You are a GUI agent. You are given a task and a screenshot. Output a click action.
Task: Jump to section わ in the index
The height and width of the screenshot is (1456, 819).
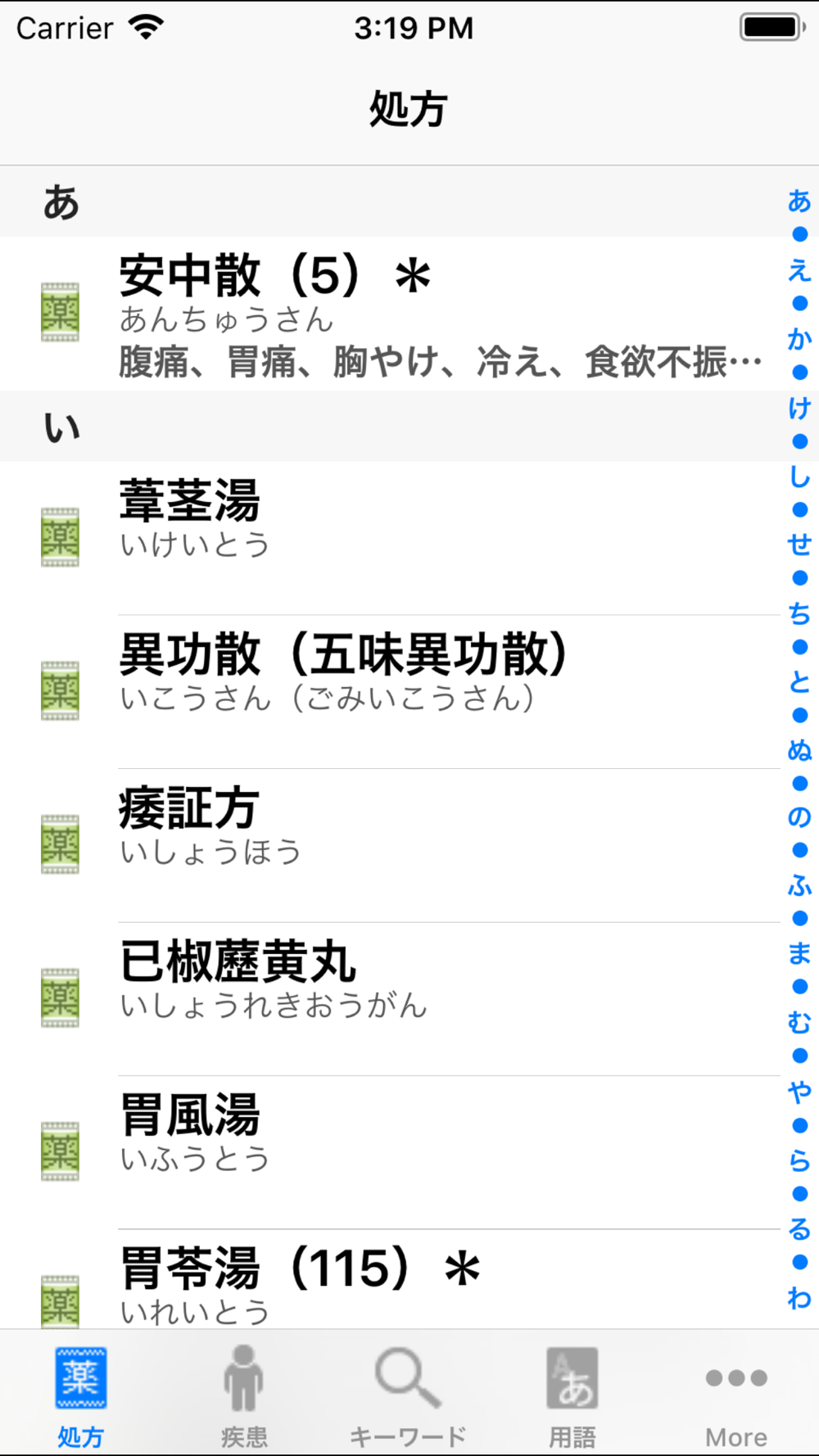point(799,1298)
